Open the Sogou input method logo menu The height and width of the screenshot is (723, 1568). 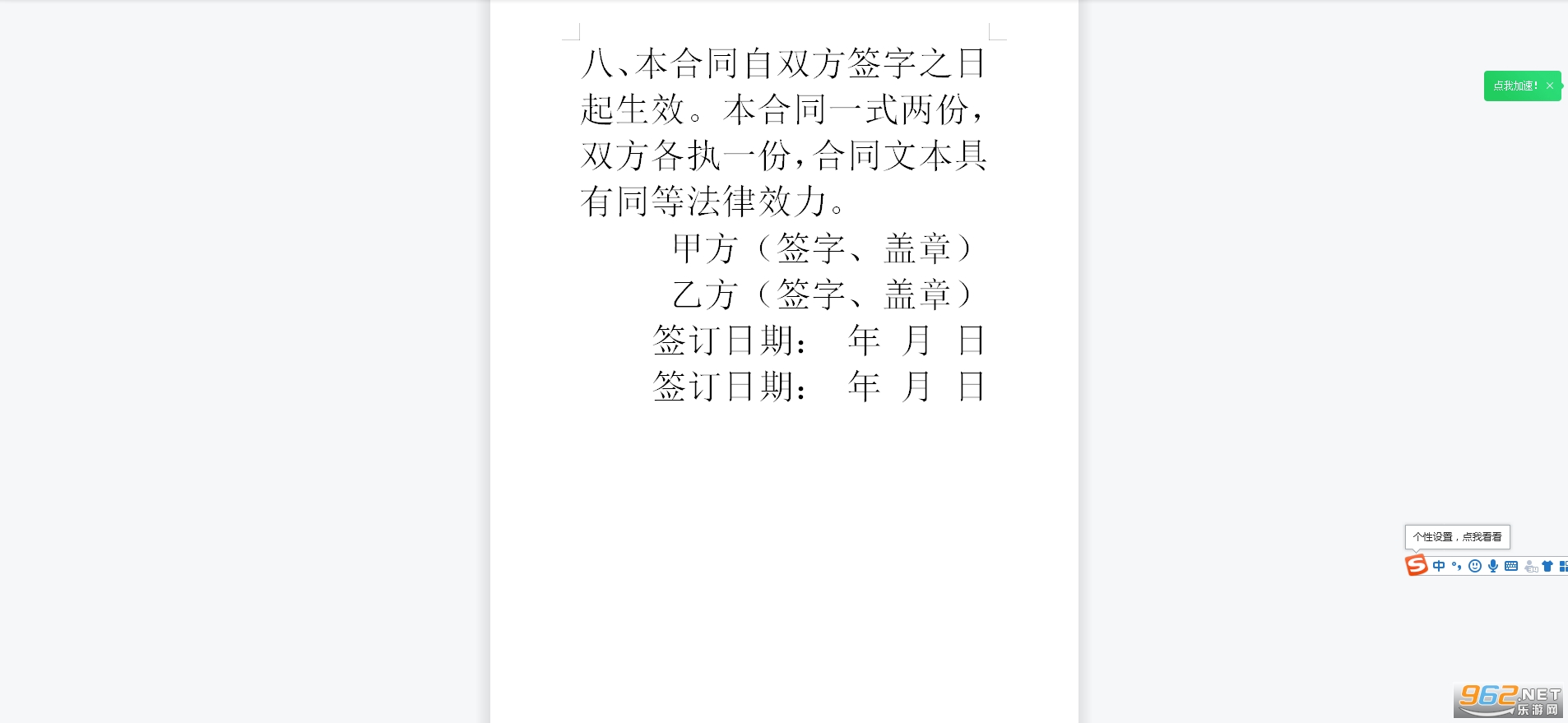point(1416,565)
